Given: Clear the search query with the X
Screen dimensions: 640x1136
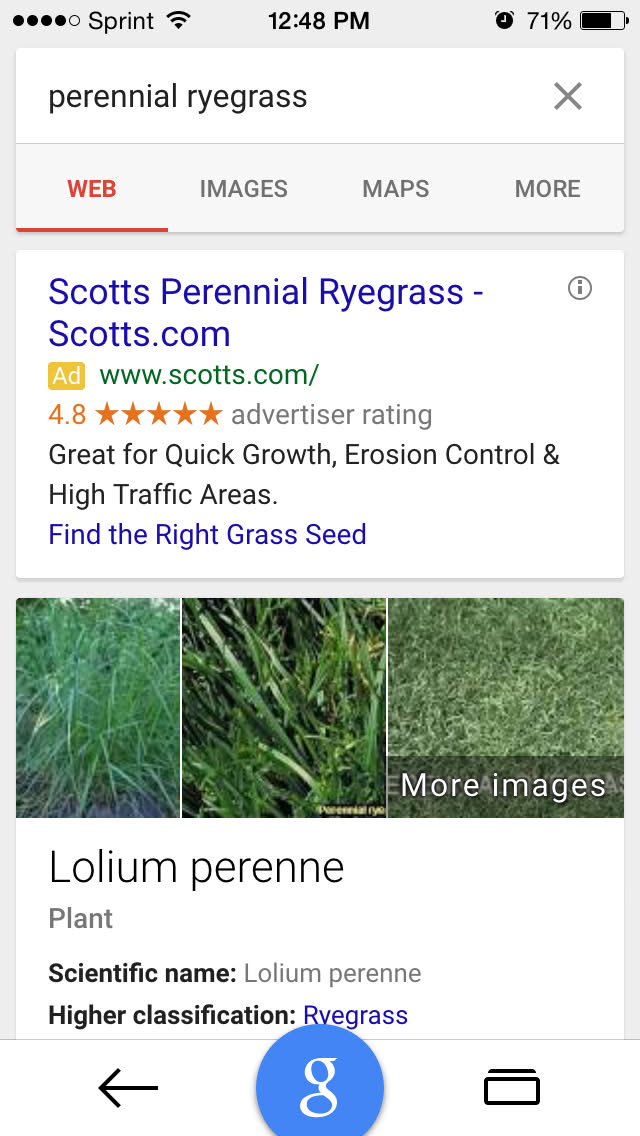Looking at the screenshot, I should tap(568, 97).
